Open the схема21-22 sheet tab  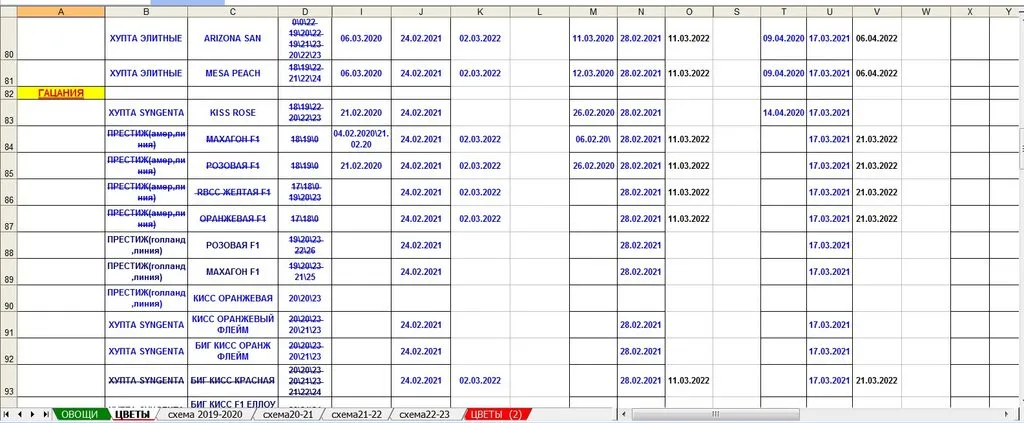[356, 414]
